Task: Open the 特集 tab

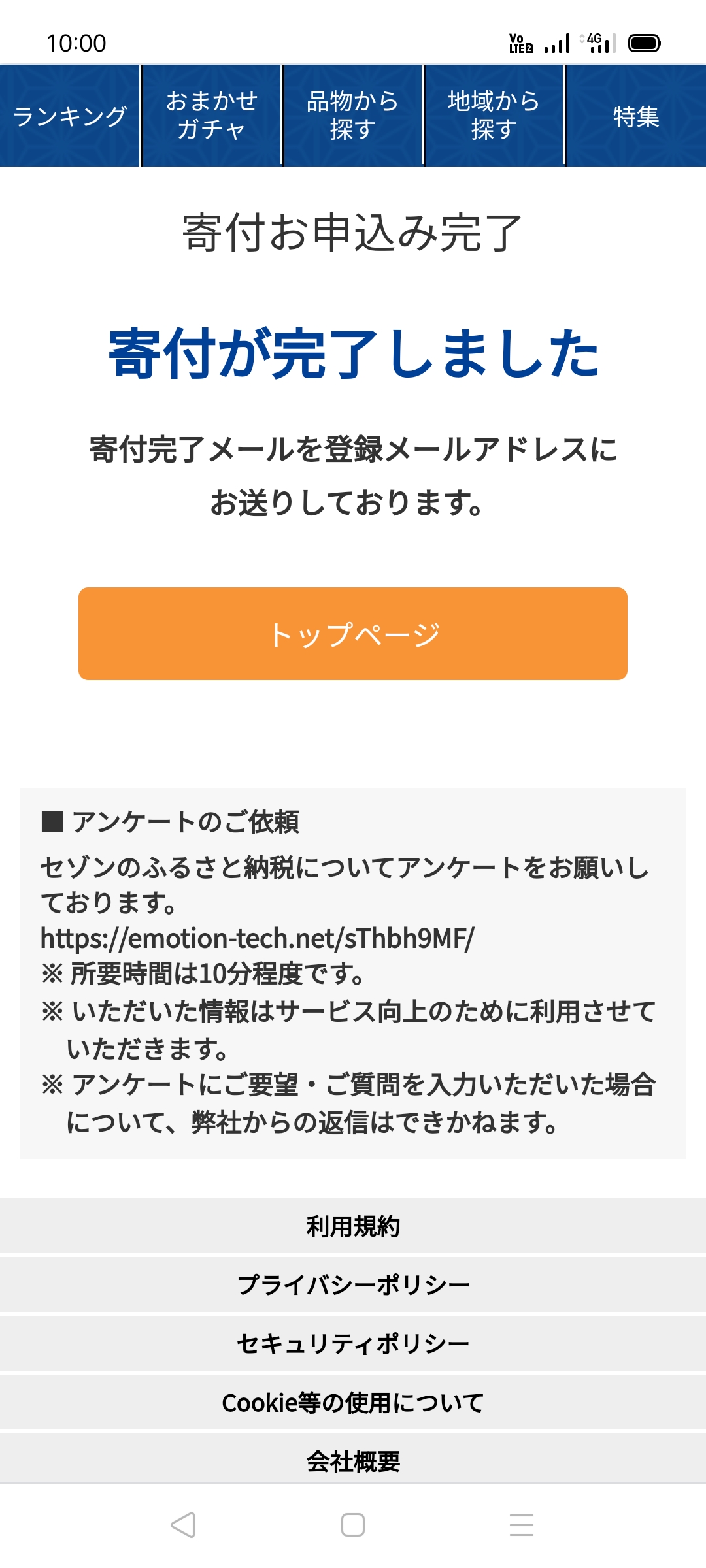Action: coord(635,116)
